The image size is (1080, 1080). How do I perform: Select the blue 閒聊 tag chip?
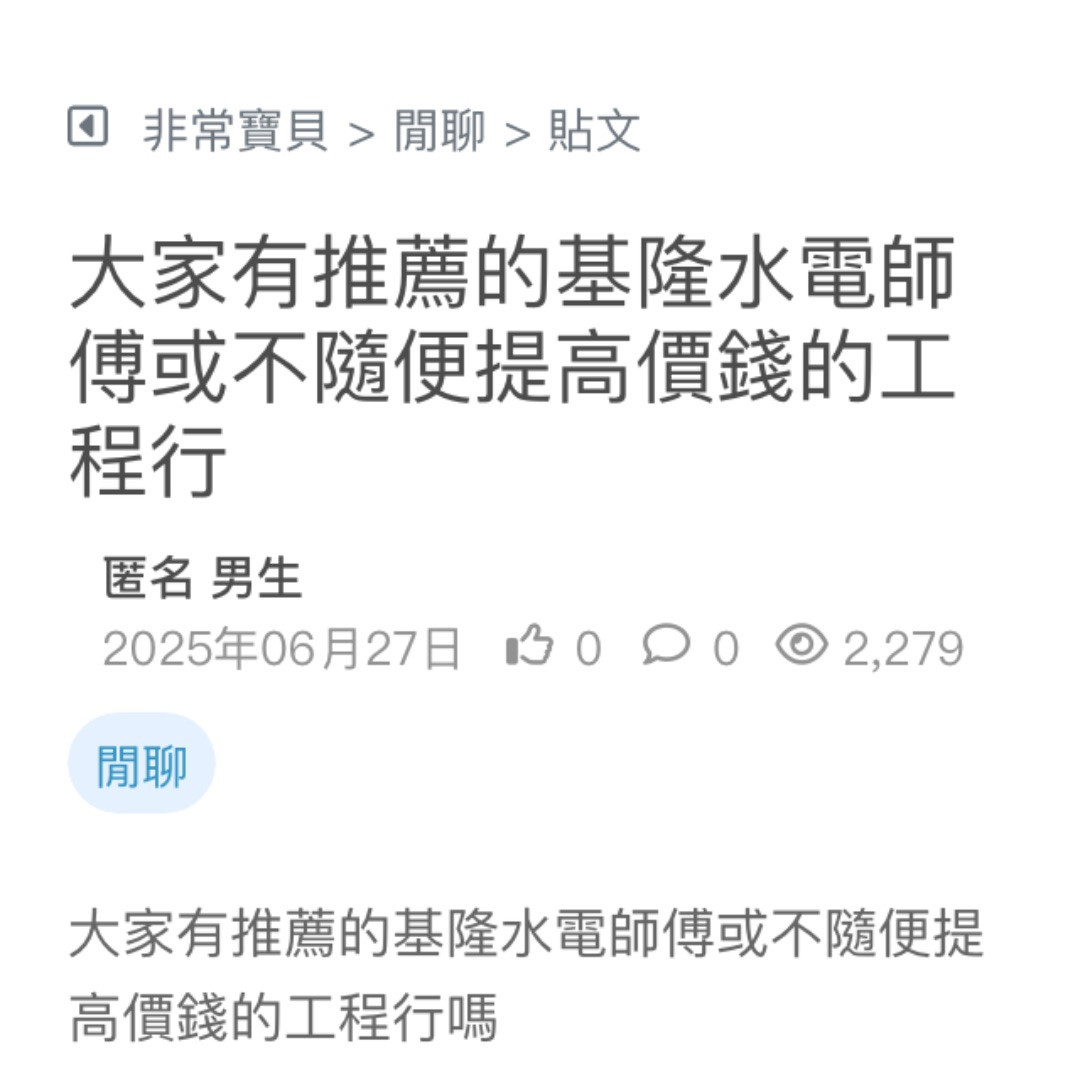[x=141, y=764]
